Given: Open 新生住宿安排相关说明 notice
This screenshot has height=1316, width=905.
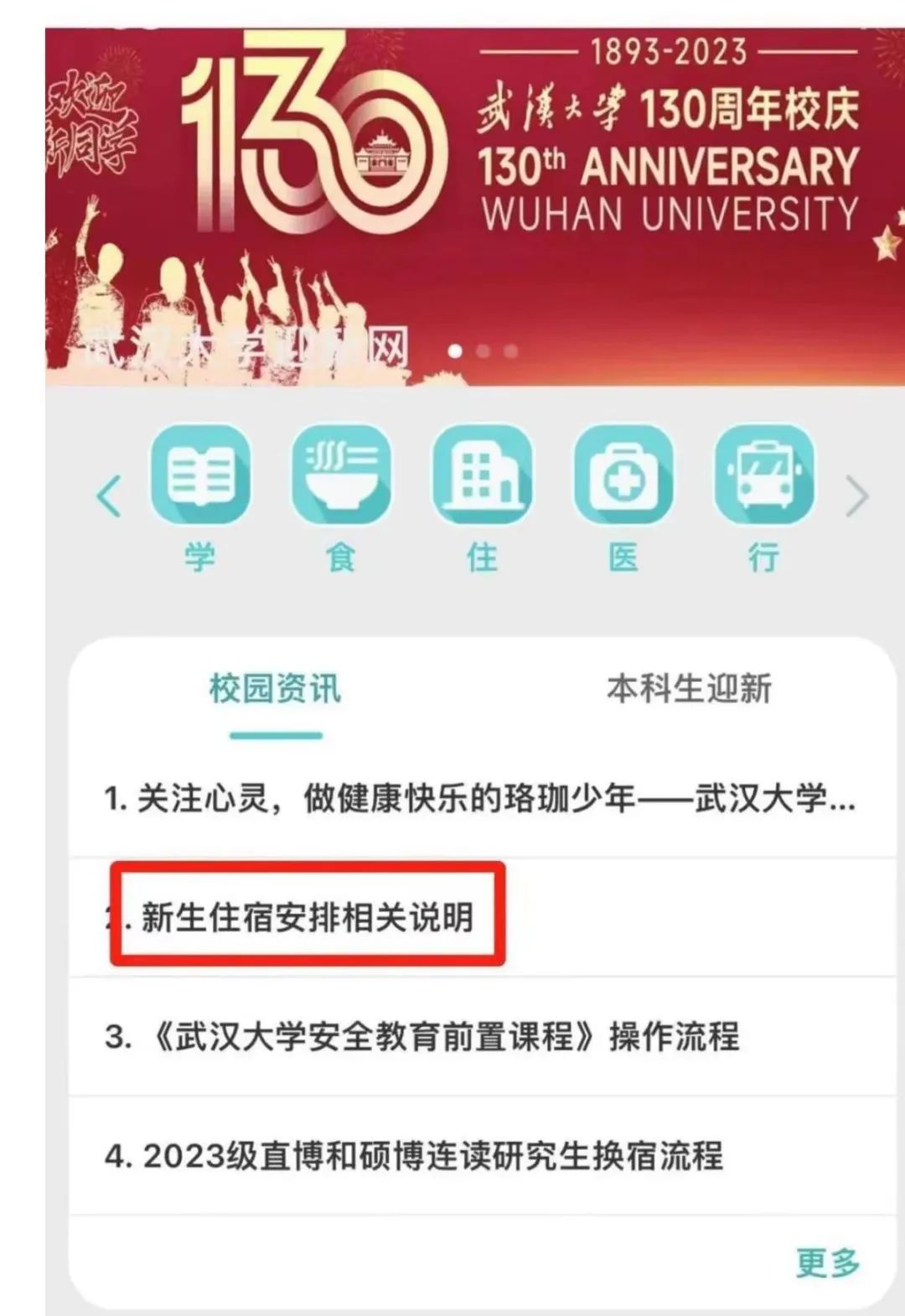Looking at the screenshot, I should tap(307, 916).
